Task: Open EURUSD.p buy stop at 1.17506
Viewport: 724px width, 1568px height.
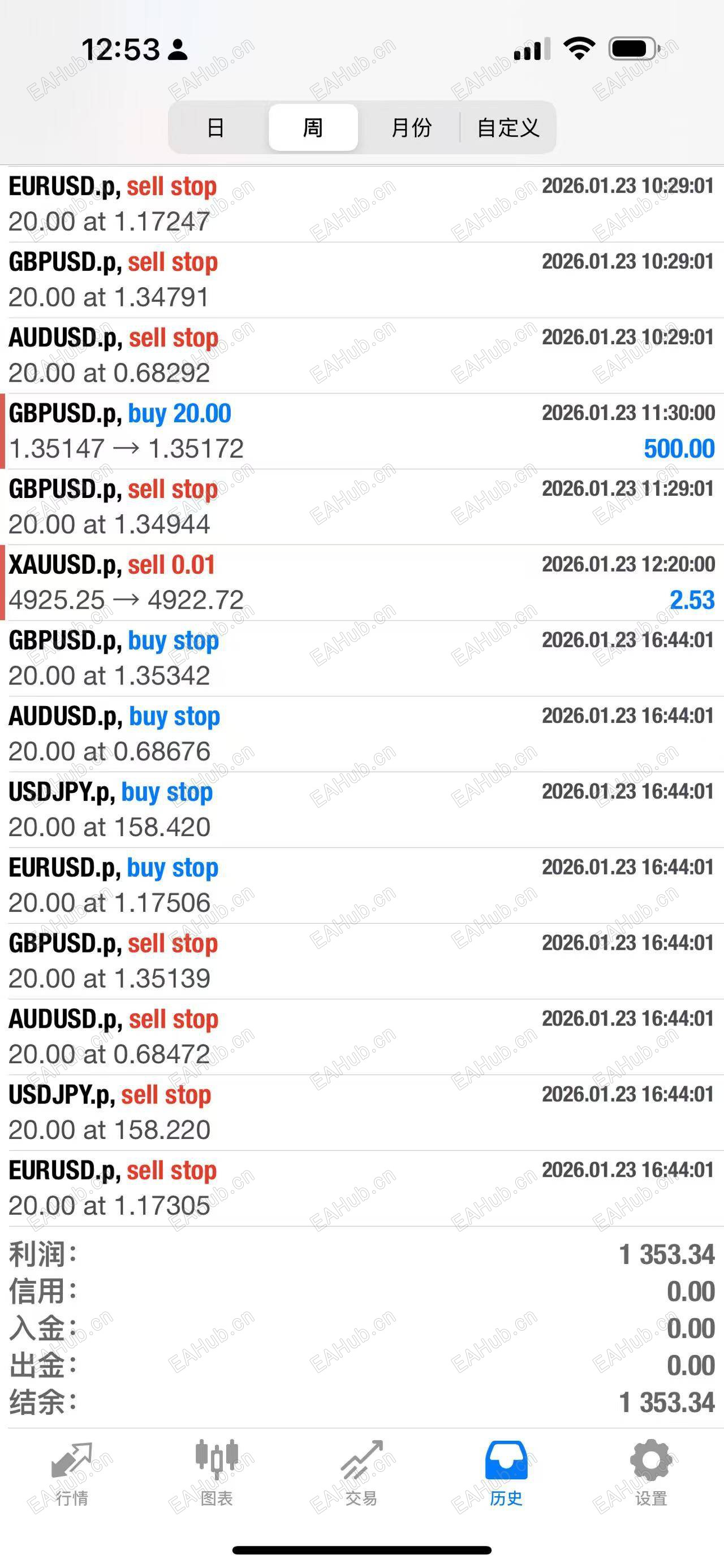Action: (361, 885)
